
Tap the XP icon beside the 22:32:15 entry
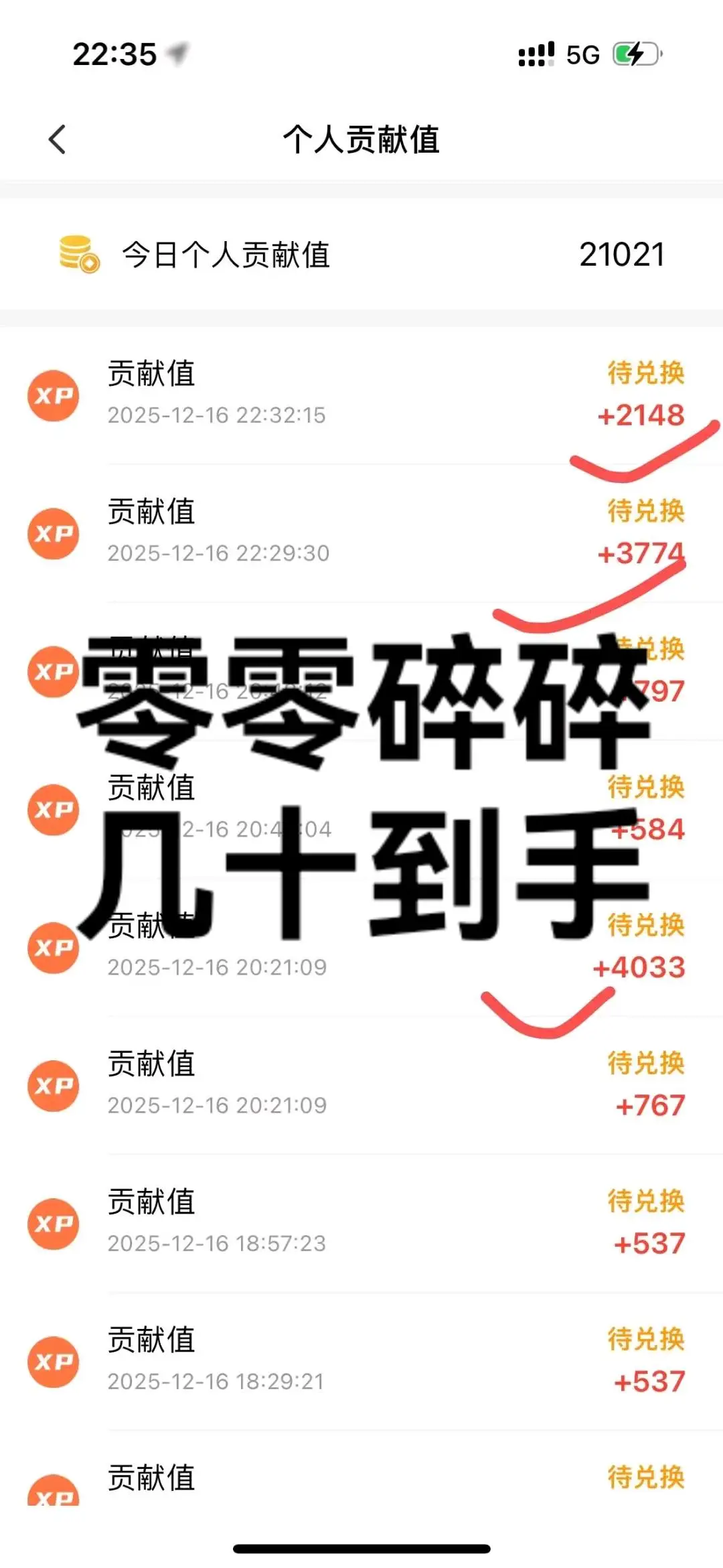click(x=54, y=395)
